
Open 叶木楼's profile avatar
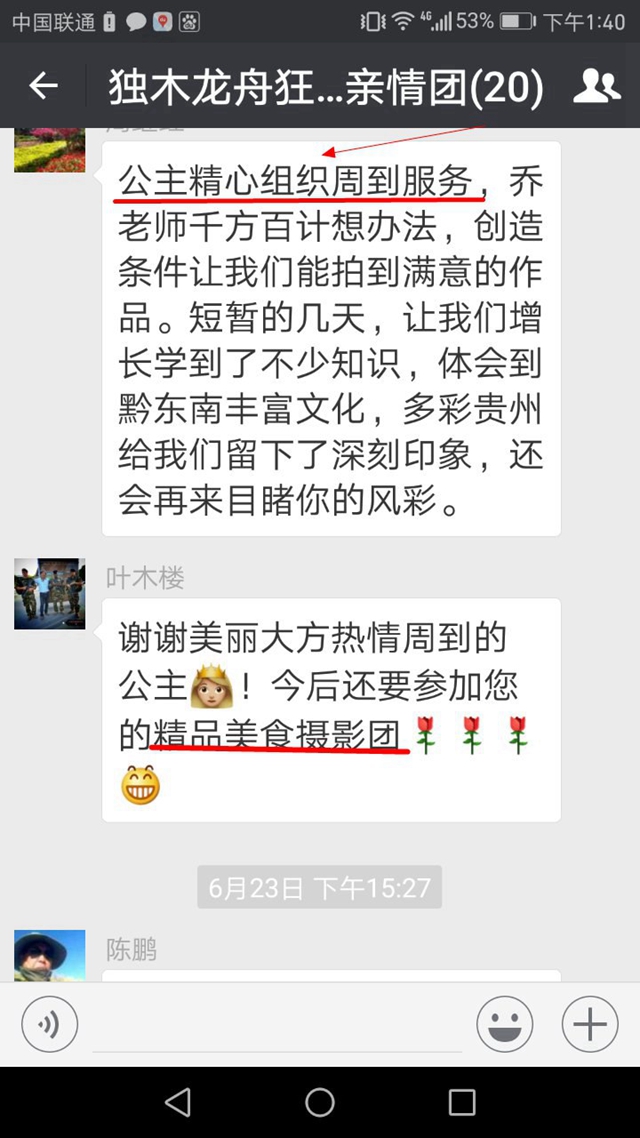[50, 594]
